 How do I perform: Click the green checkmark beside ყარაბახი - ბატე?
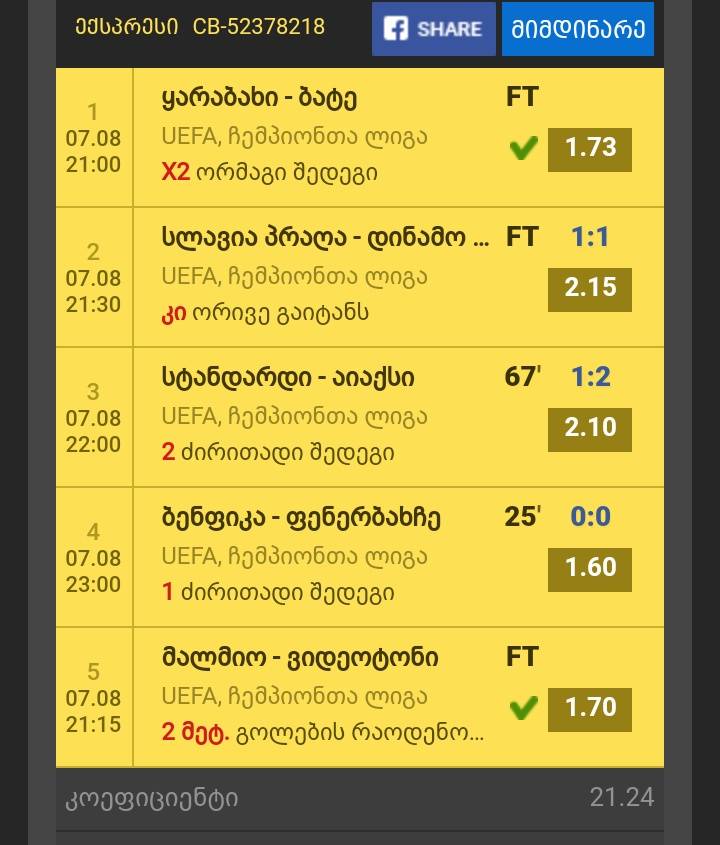pyautogui.click(x=523, y=147)
